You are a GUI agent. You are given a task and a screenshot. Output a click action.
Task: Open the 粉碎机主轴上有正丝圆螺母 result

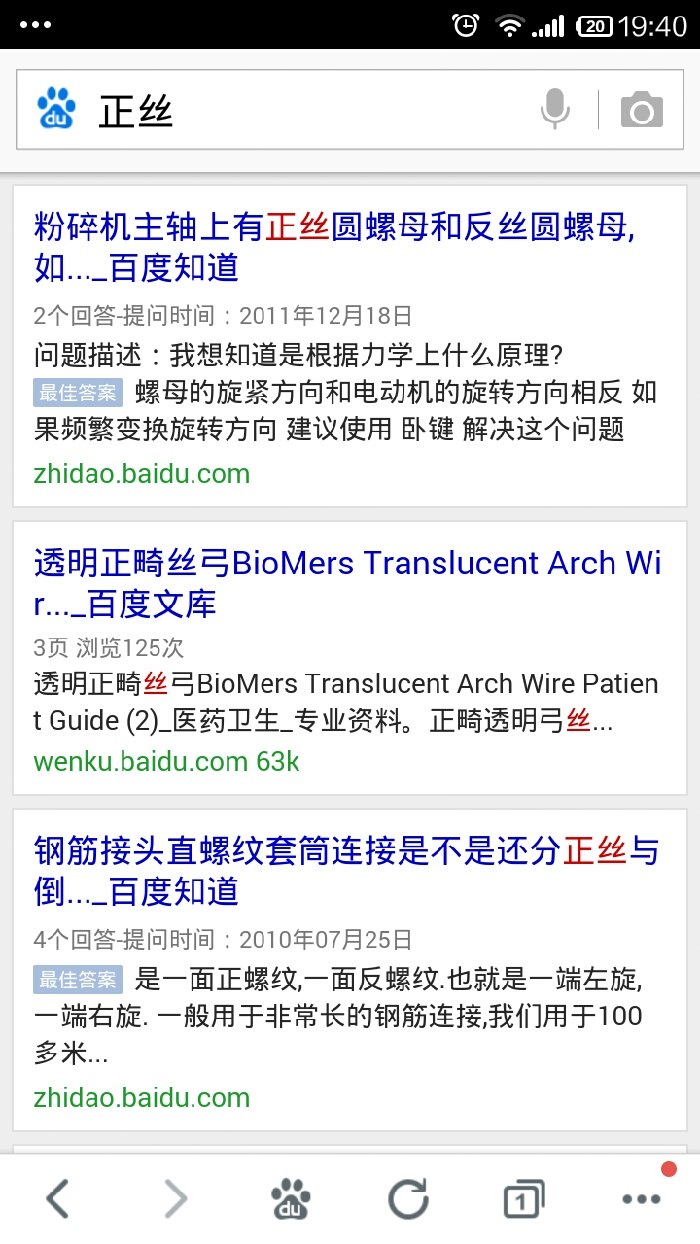335,246
